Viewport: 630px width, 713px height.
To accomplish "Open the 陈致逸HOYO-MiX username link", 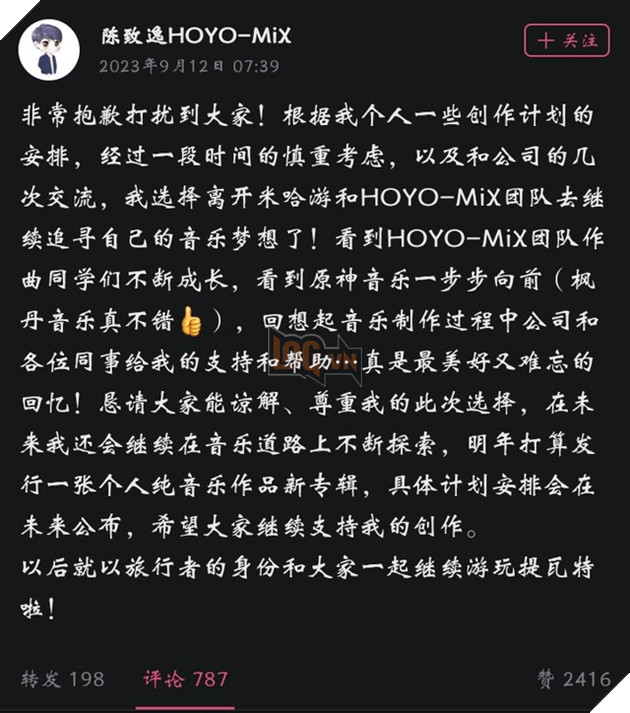I will click(x=196, y=37).
